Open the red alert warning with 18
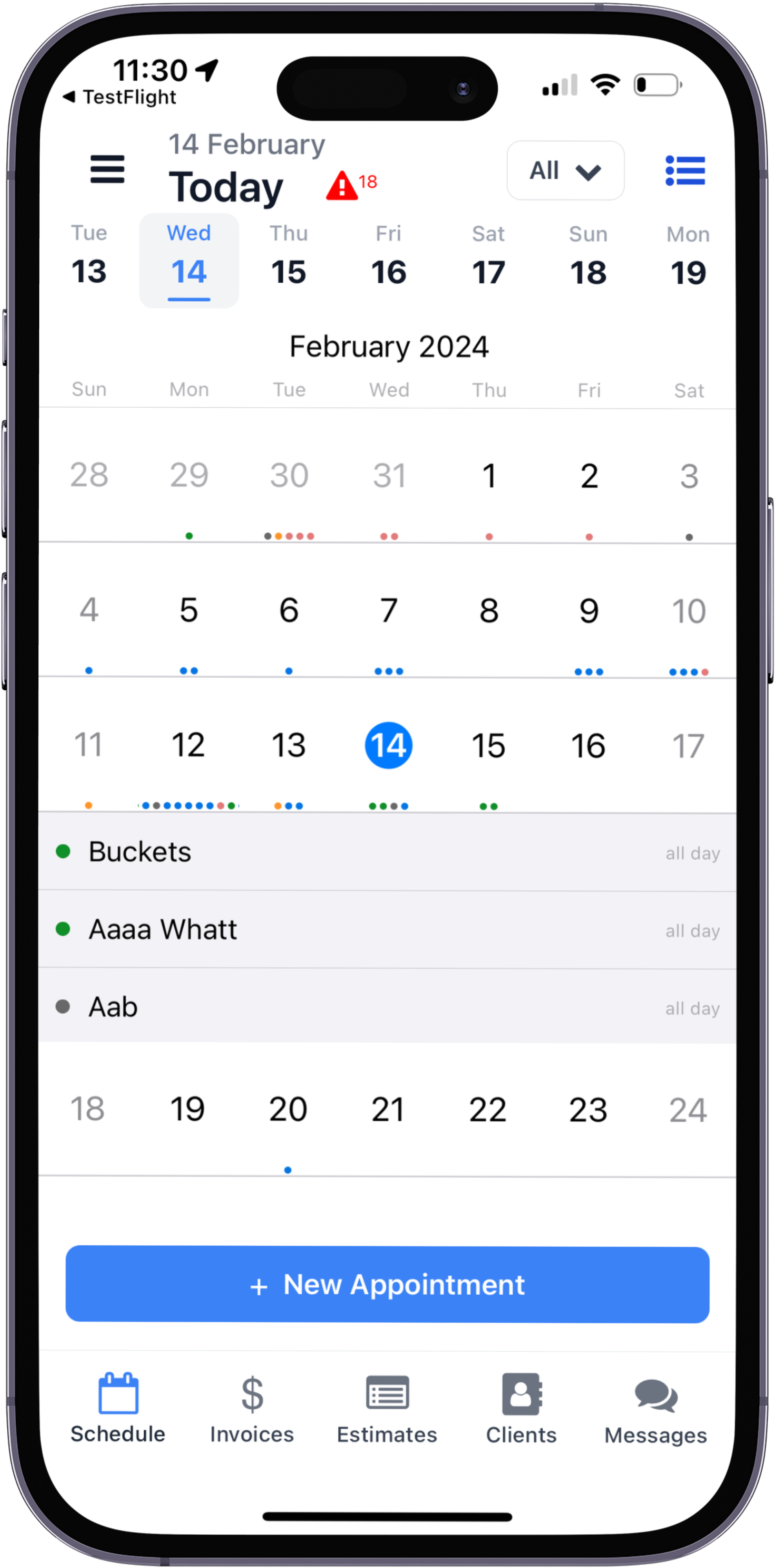Viewport: 775px width, 1568px height. click(x=350, y=184)
